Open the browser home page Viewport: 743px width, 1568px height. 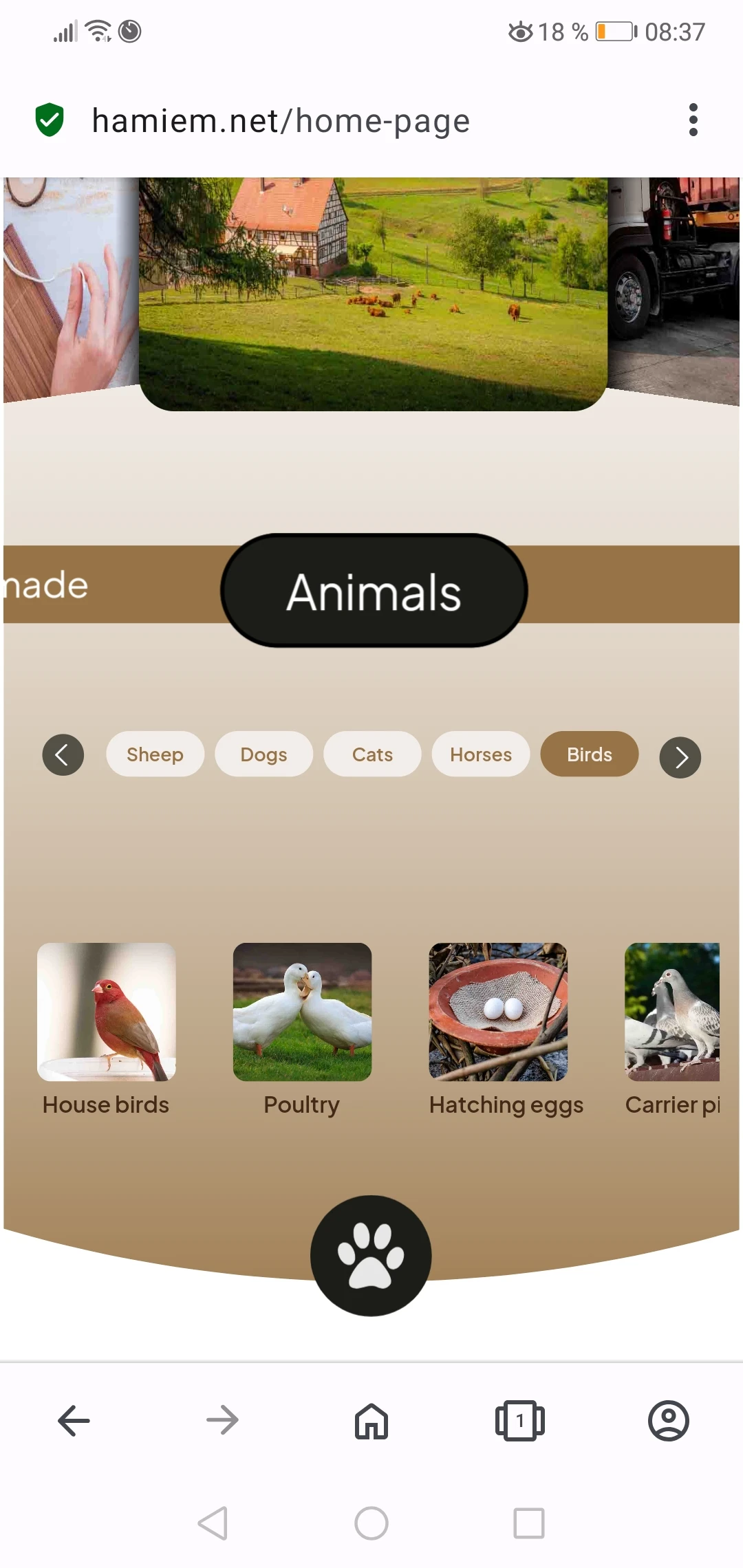click(371, 1420)
